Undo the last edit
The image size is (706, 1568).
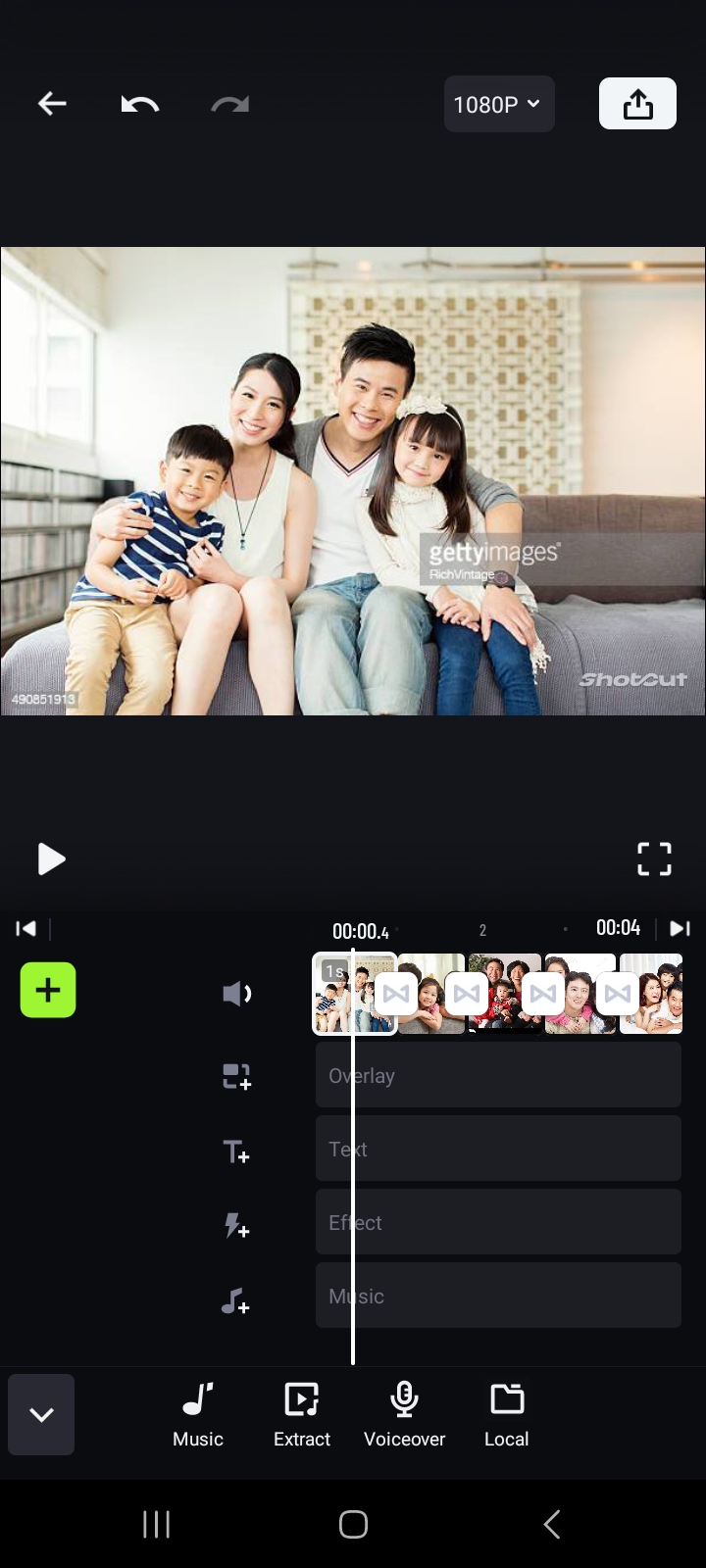(x=140, y=103)
